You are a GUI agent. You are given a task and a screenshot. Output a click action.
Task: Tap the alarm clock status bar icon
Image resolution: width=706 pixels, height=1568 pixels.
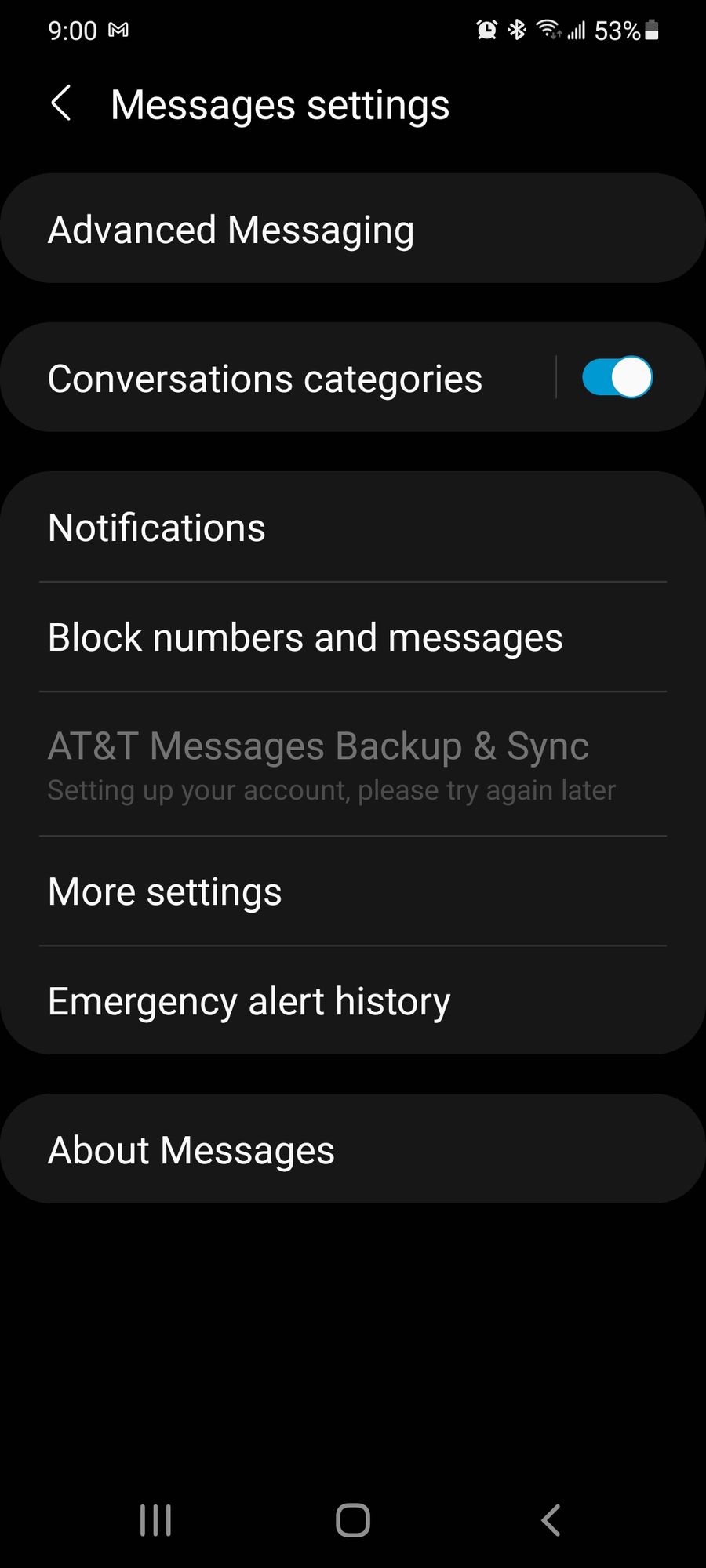tap(486, 30)
